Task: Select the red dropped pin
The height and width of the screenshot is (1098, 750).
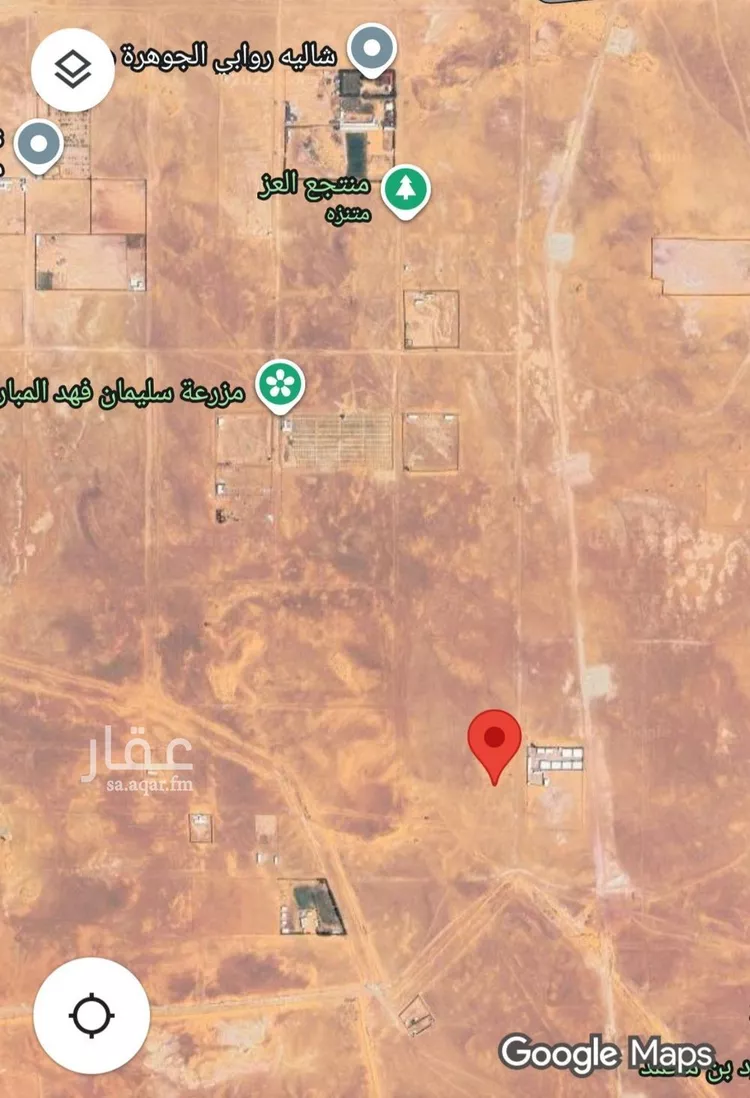Action: pyautogui.click(x=495, y=742)
